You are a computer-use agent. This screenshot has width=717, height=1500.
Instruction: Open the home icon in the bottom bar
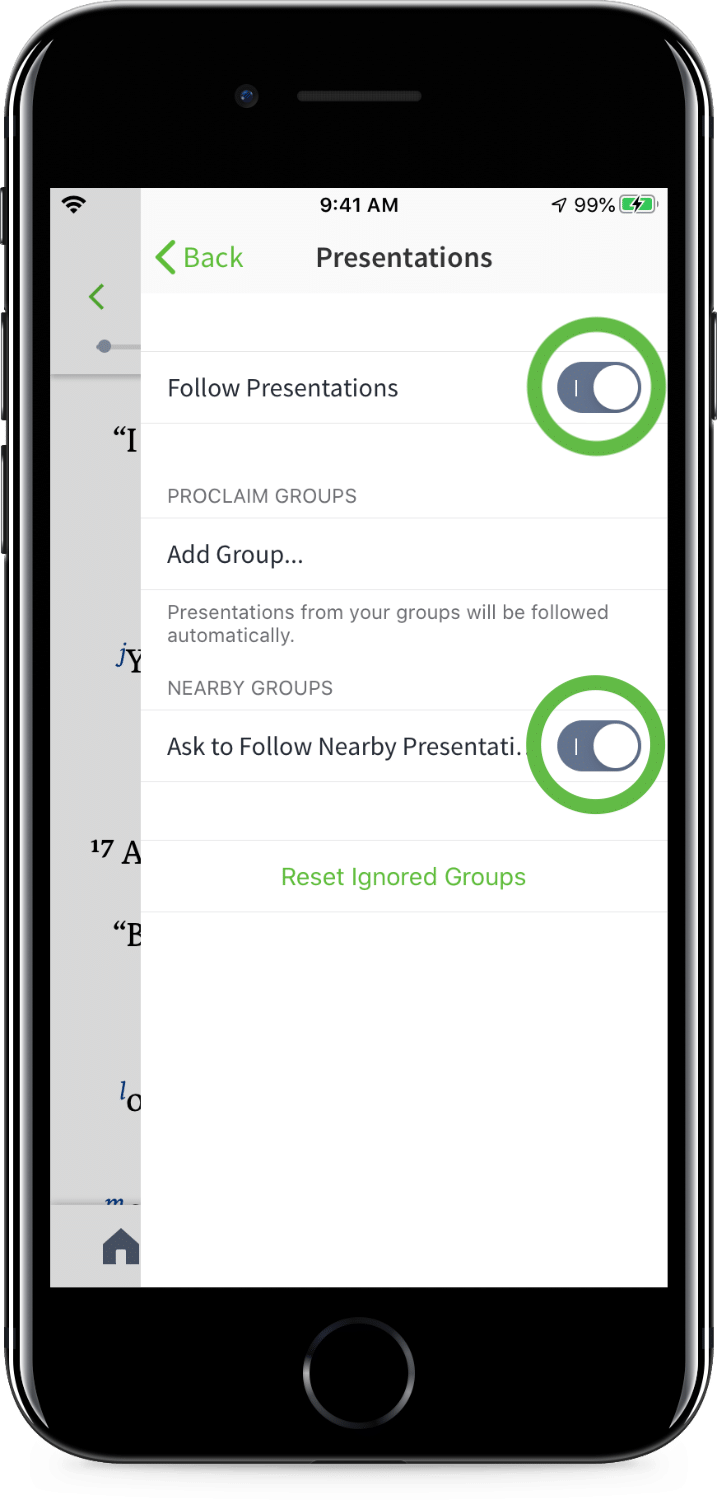tap(121, 1247)
